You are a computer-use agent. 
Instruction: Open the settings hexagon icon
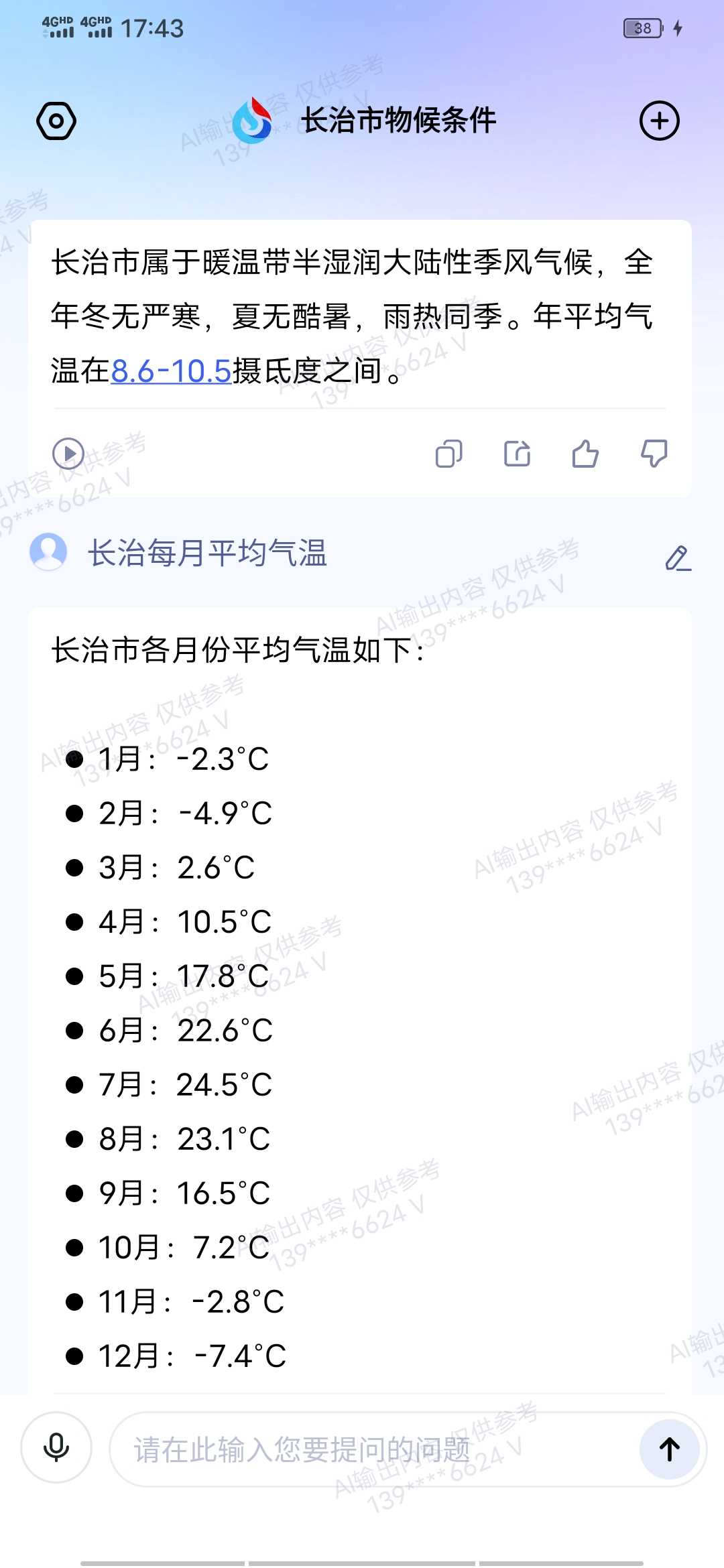coord(56,121)
